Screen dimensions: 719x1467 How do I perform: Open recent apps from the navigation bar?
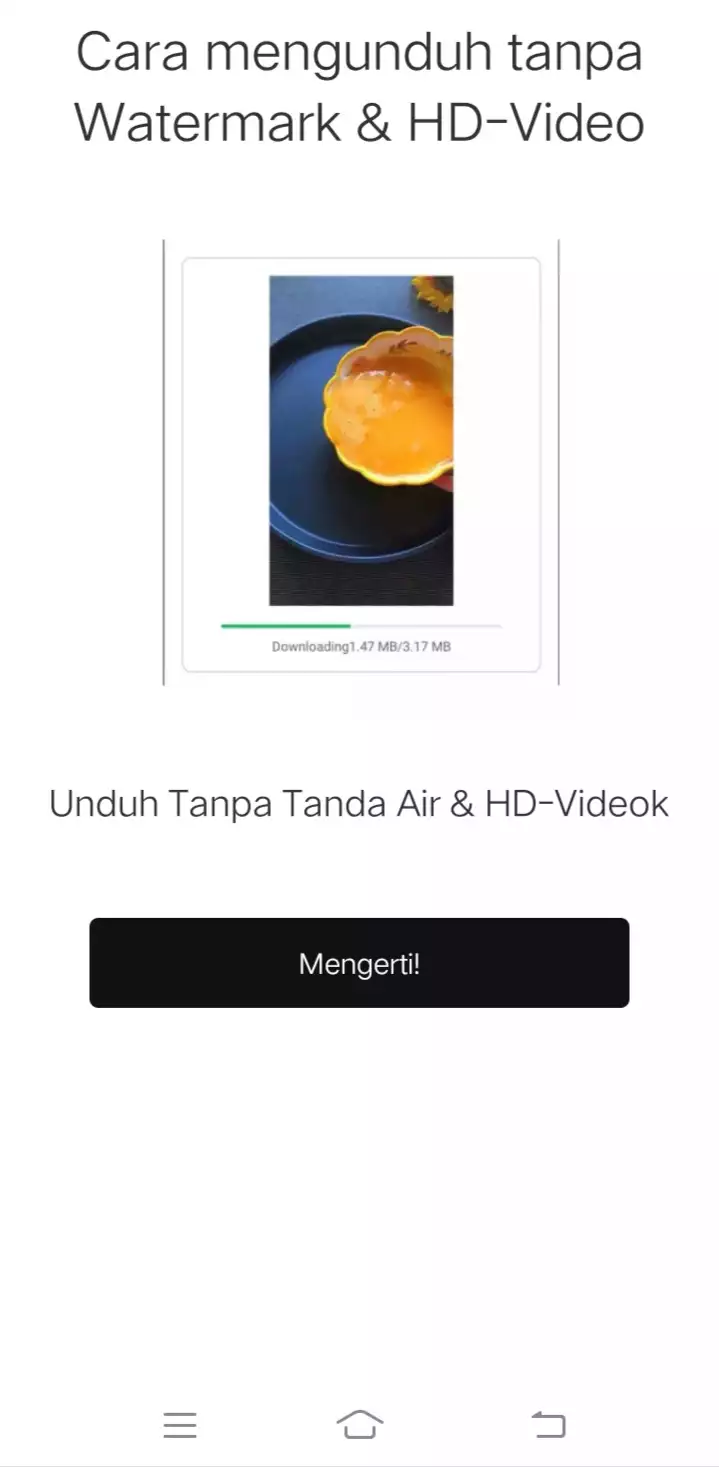tap(180, 1424)
